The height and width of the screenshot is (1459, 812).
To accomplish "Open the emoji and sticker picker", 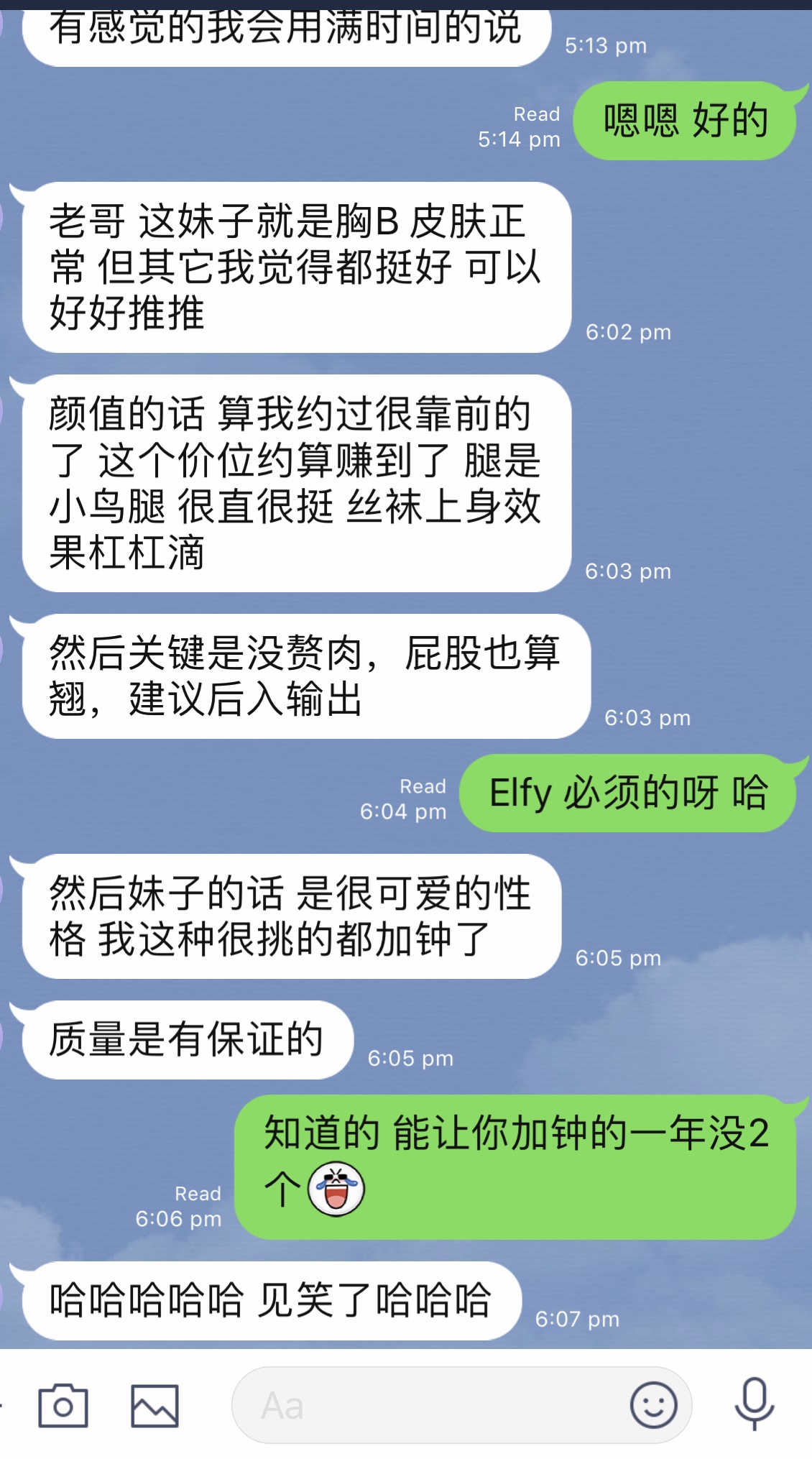I will coord(653,1405).
